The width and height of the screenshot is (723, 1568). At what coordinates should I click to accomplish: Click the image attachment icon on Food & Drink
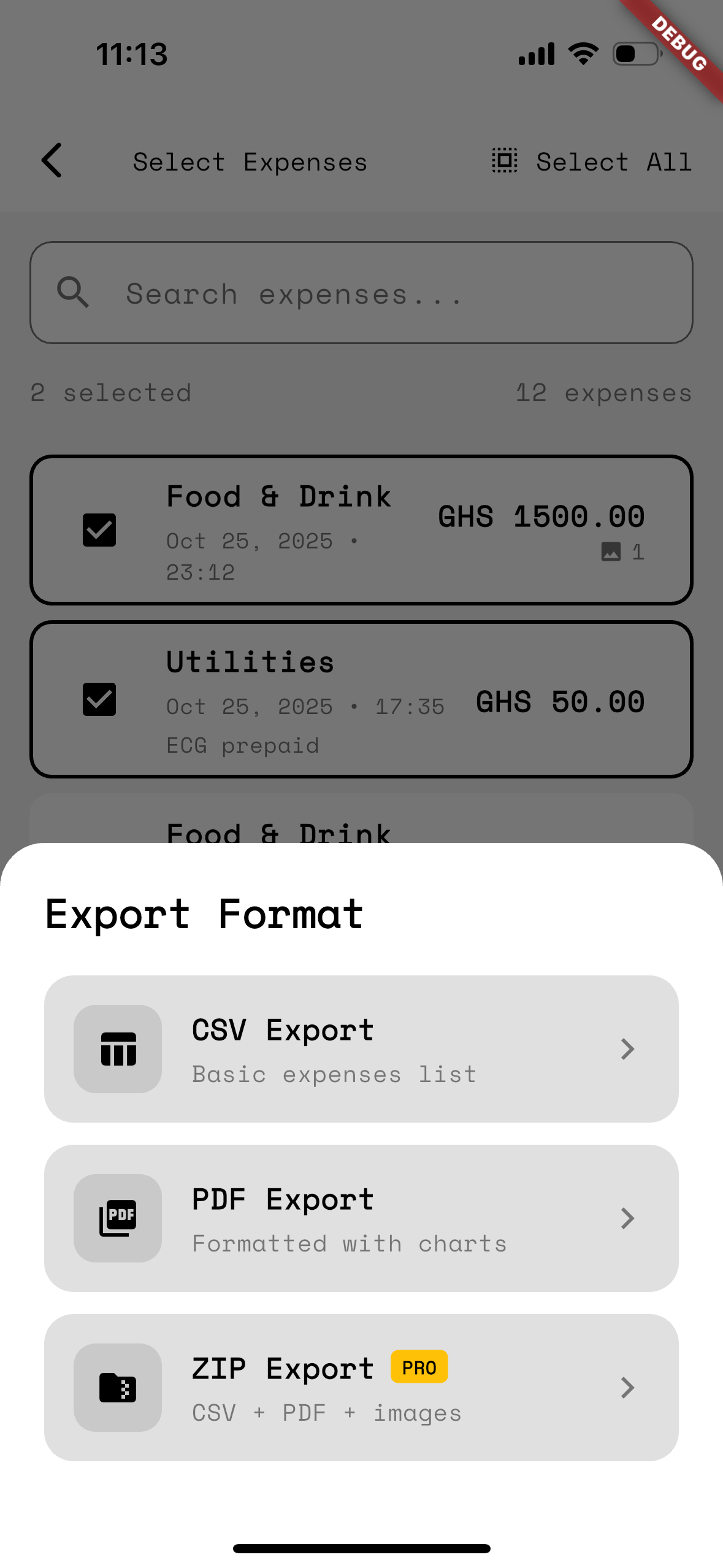[611, 551]
